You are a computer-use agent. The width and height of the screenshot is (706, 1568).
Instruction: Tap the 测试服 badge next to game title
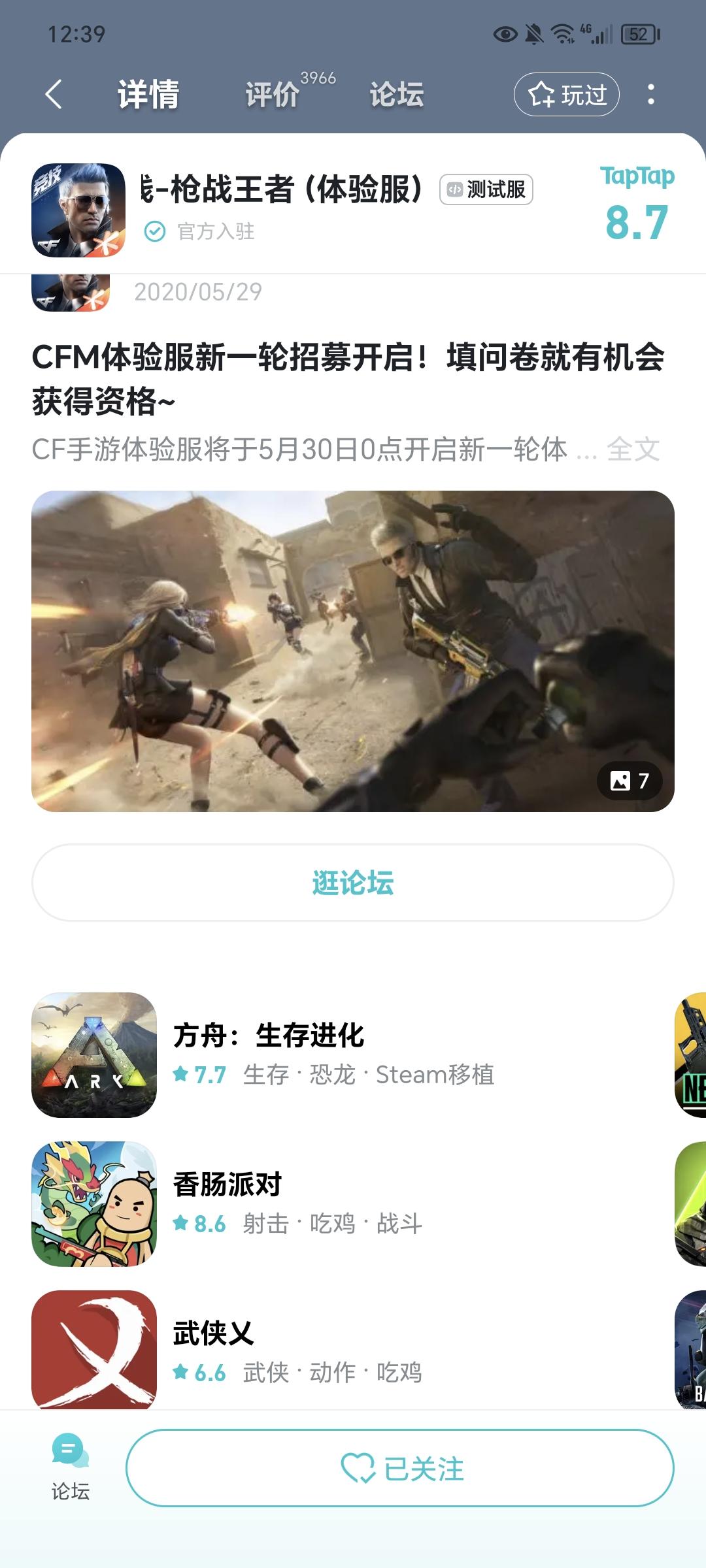click(486, 189)
